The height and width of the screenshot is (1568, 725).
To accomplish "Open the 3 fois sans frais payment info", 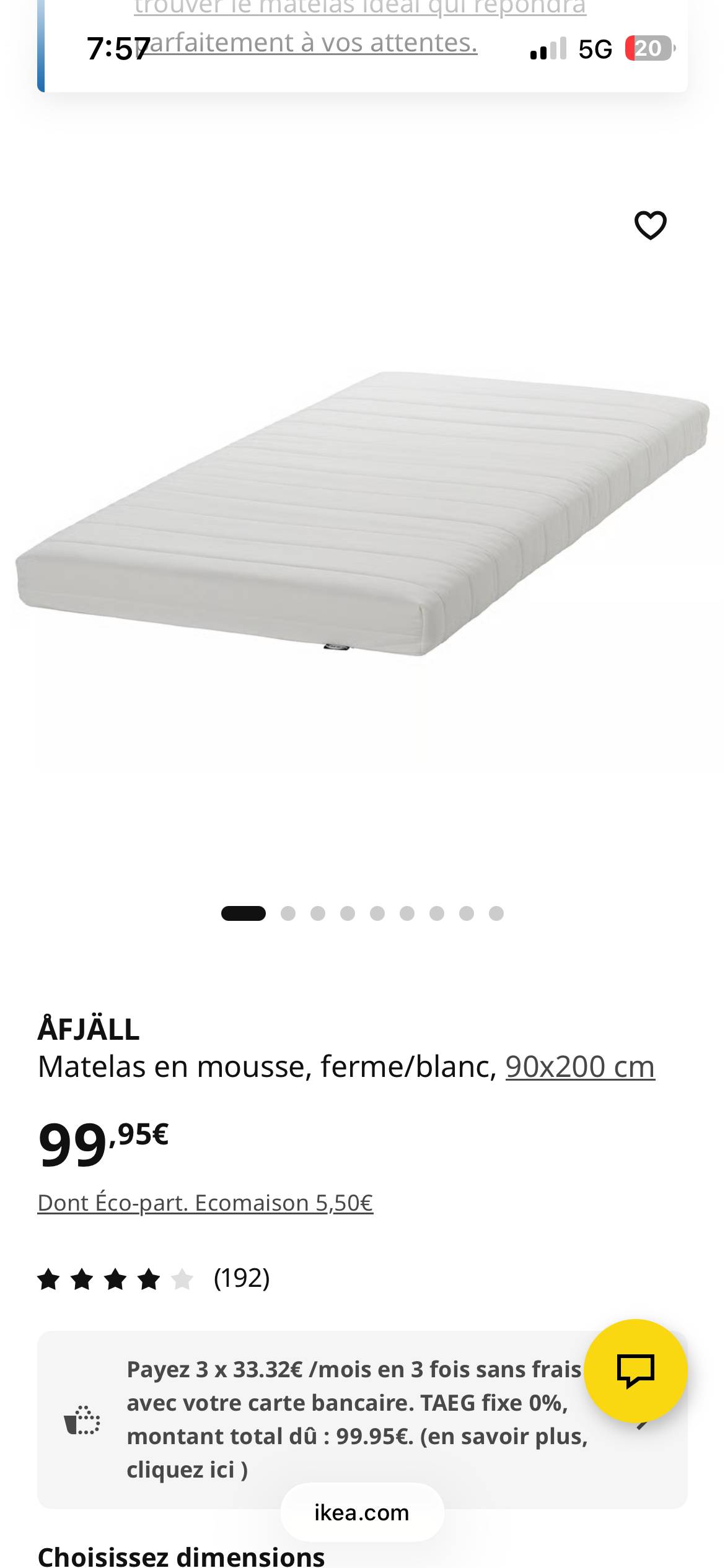I will point(362,1419).
